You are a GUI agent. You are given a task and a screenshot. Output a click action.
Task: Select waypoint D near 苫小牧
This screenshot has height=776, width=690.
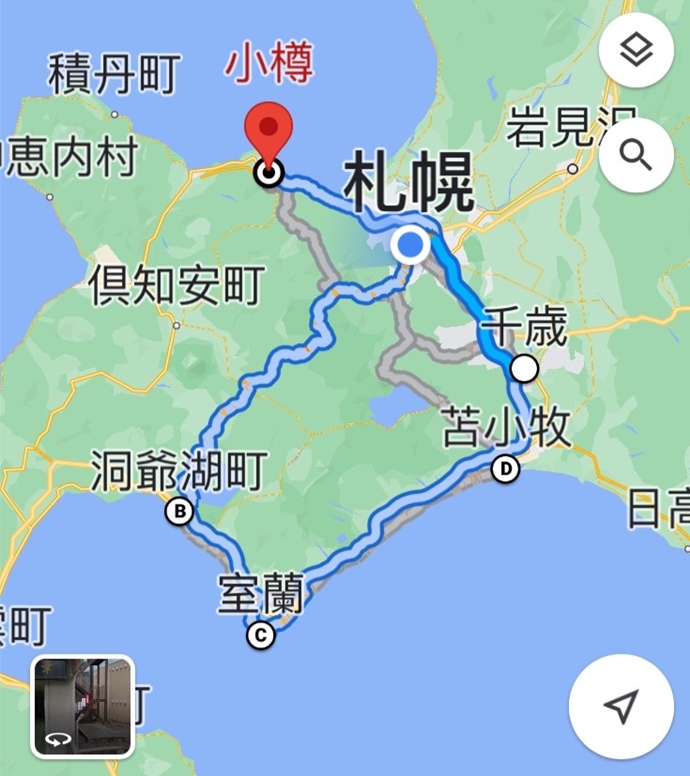pyautogui.click(x=506, y=468)
